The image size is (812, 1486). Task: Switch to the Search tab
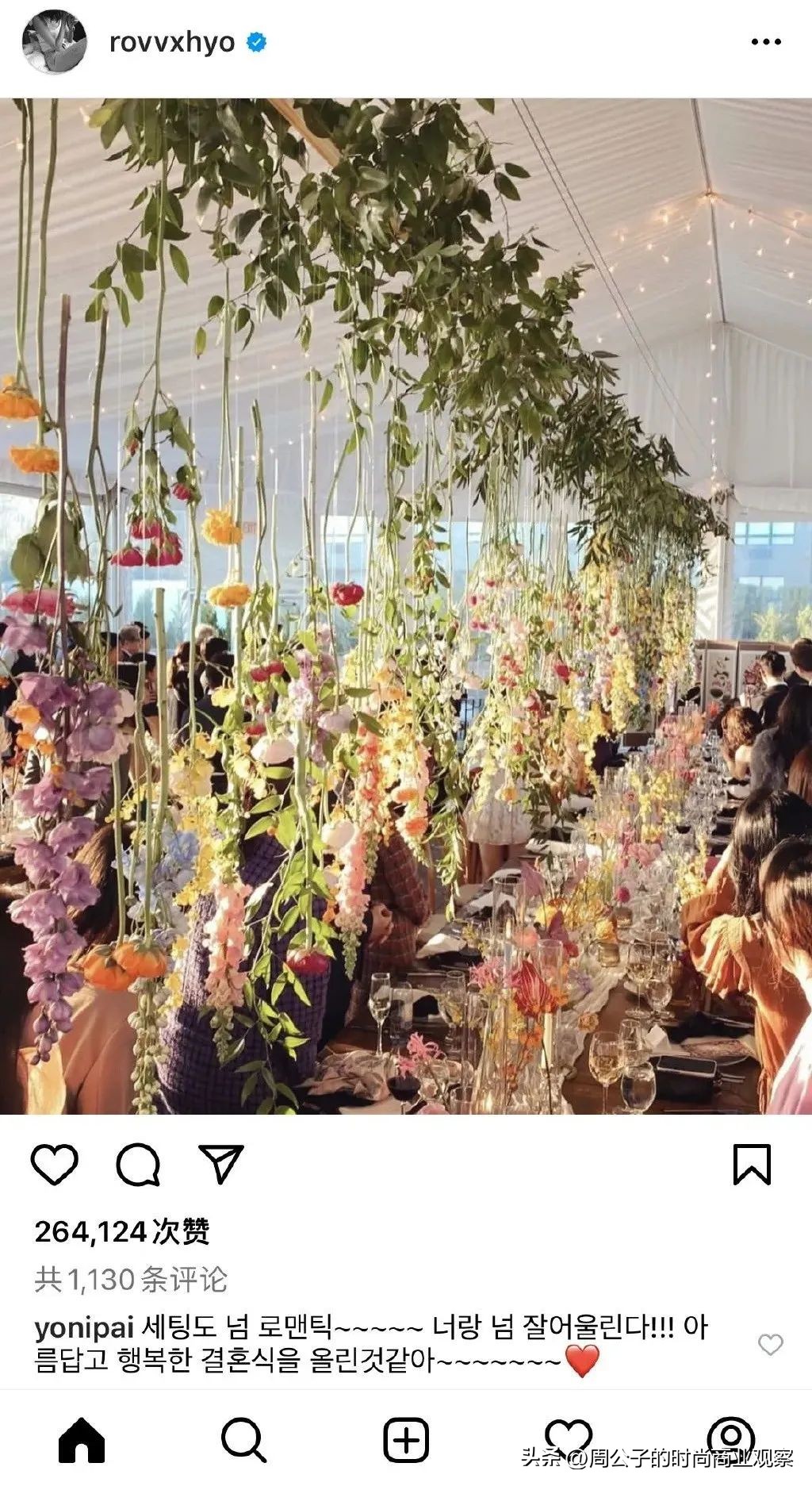(x=243, y=1439)
